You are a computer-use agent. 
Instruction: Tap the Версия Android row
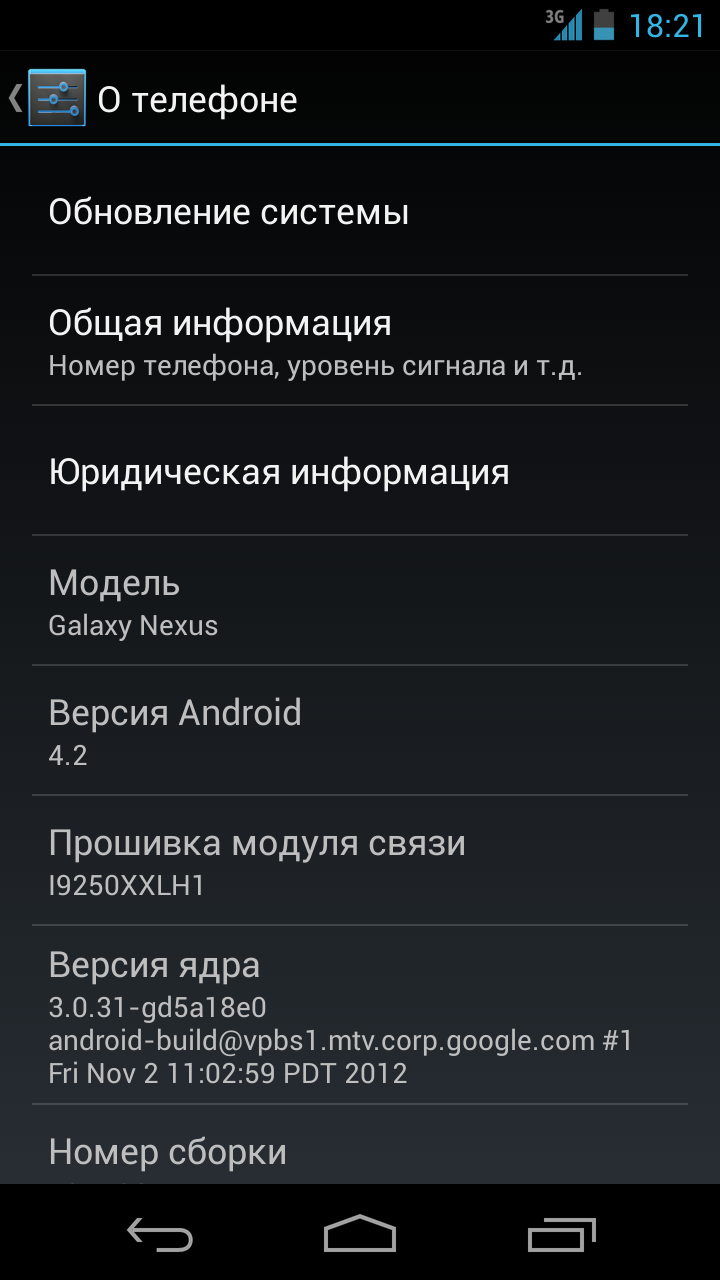(360, 731)
